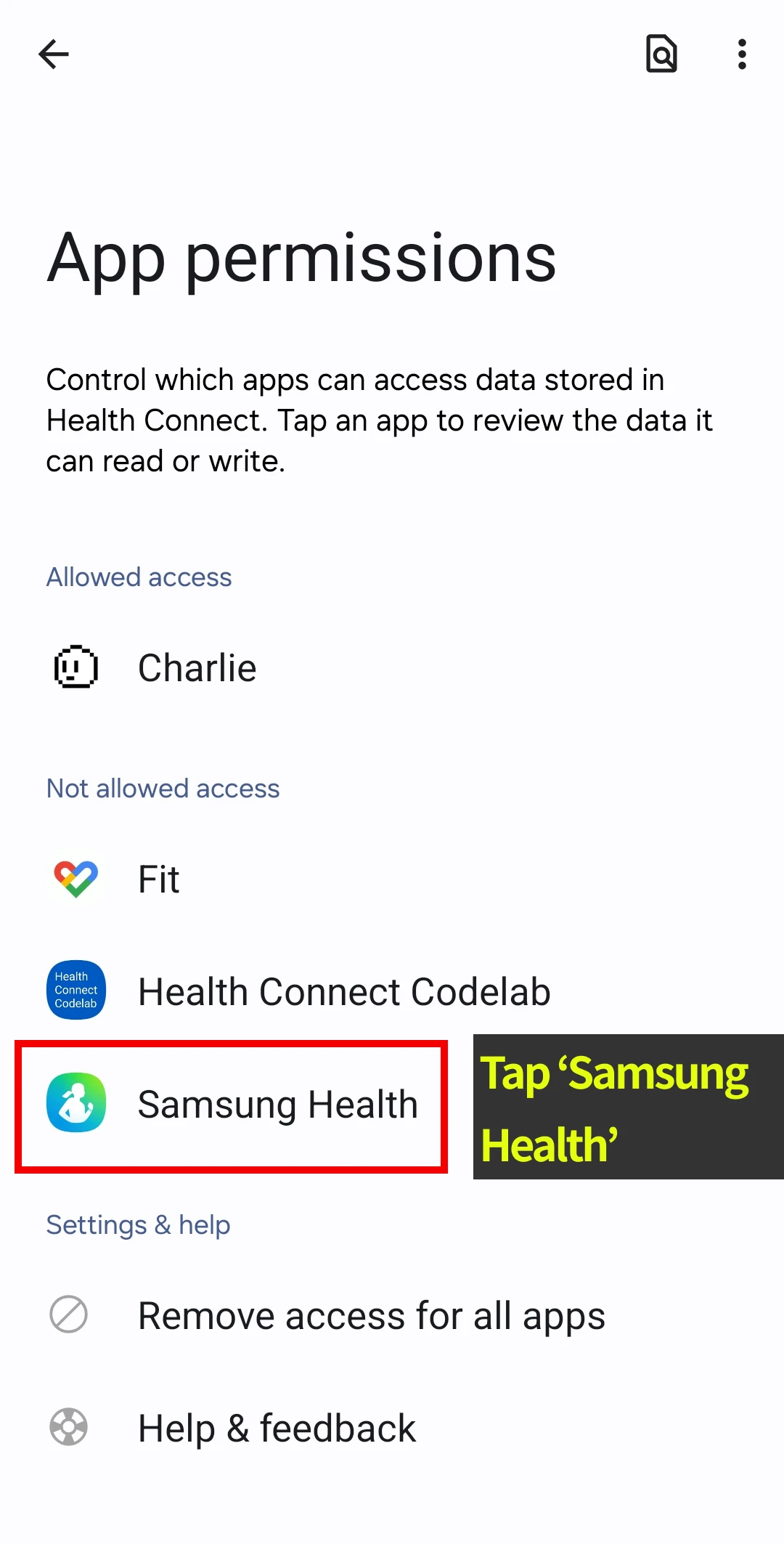The height and width of the screenshot is (1544, 784).
Task: Tap Samsung Health in the list
Action: 277,1104
